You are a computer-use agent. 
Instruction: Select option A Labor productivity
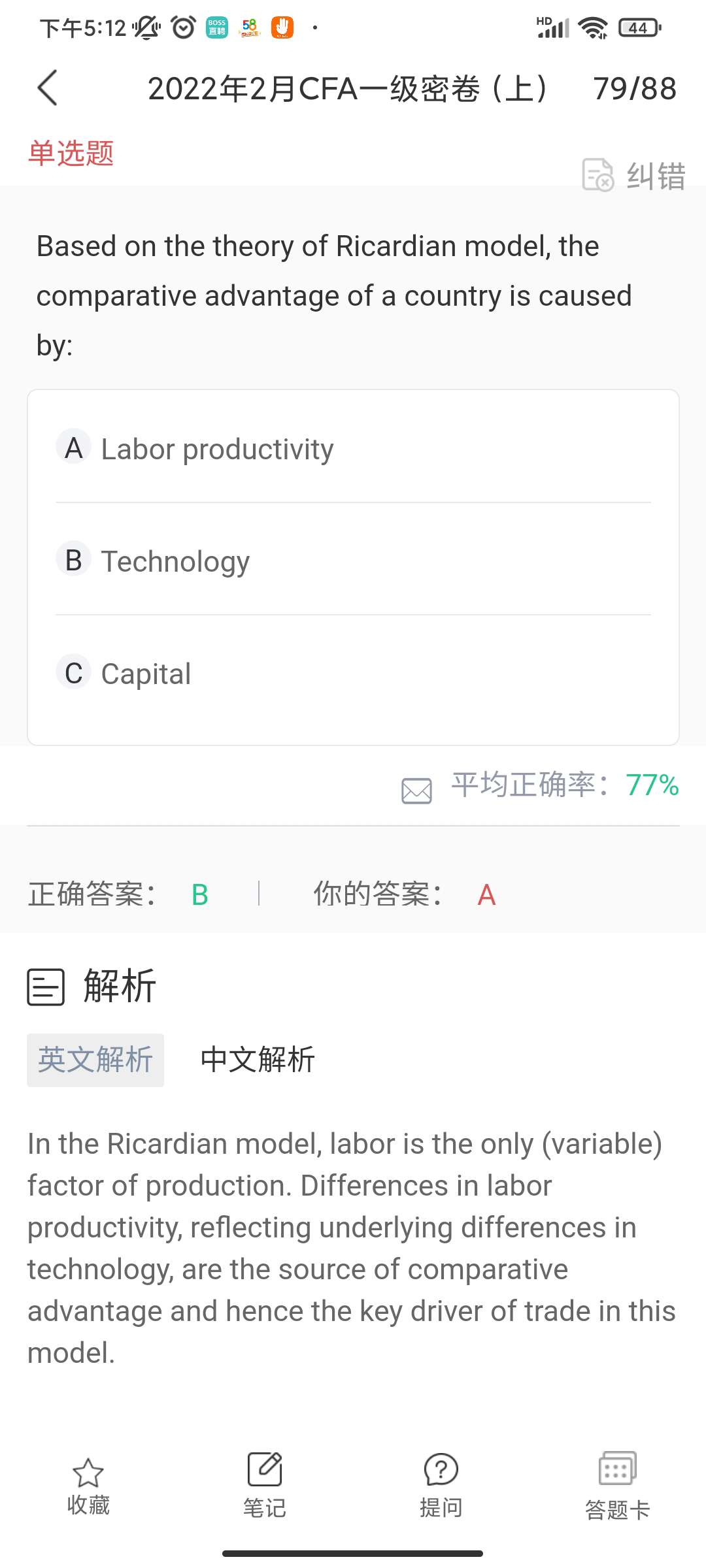click(x=217, y=449)
